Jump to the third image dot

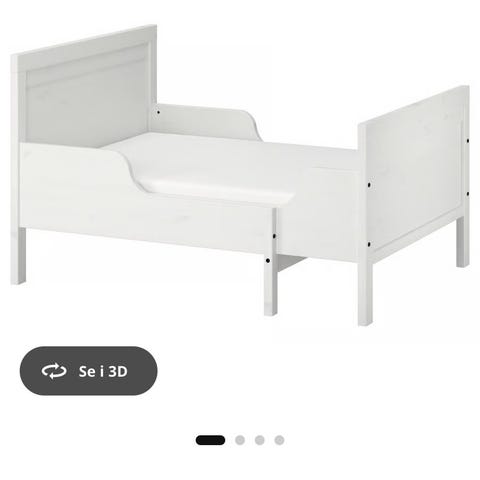coord(260,440)
